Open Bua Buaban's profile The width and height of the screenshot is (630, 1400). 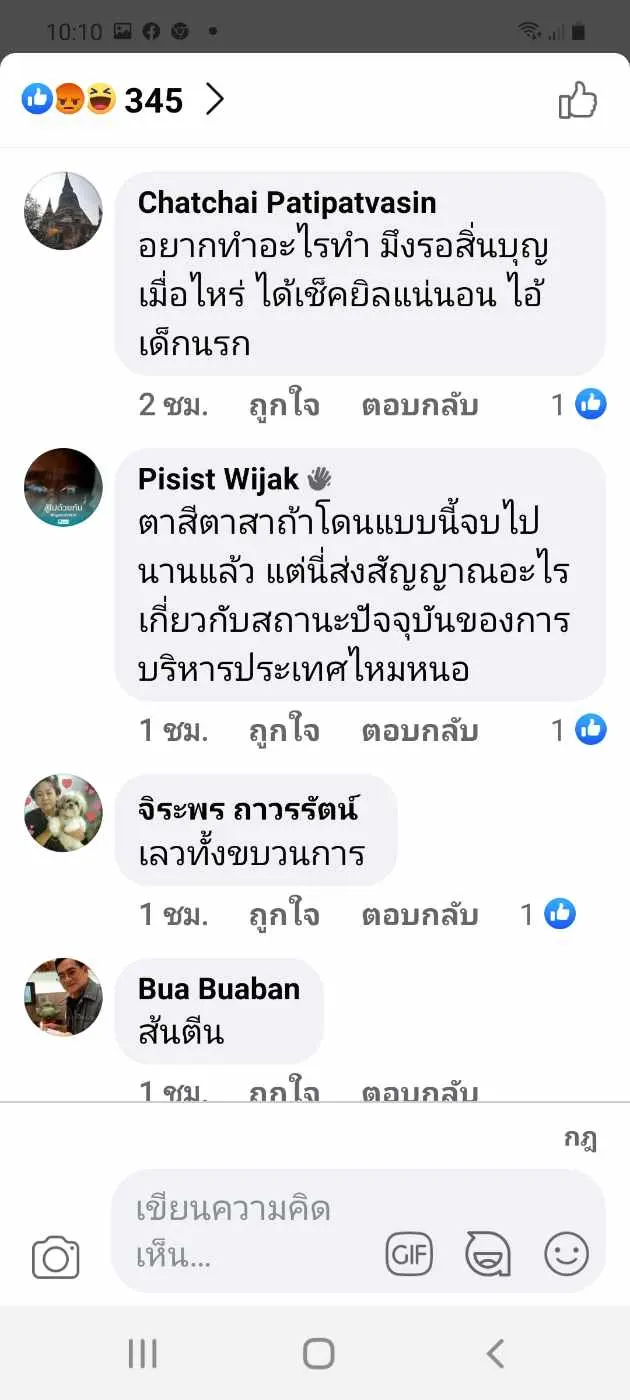pyautogui.click(x=219, y=989)
